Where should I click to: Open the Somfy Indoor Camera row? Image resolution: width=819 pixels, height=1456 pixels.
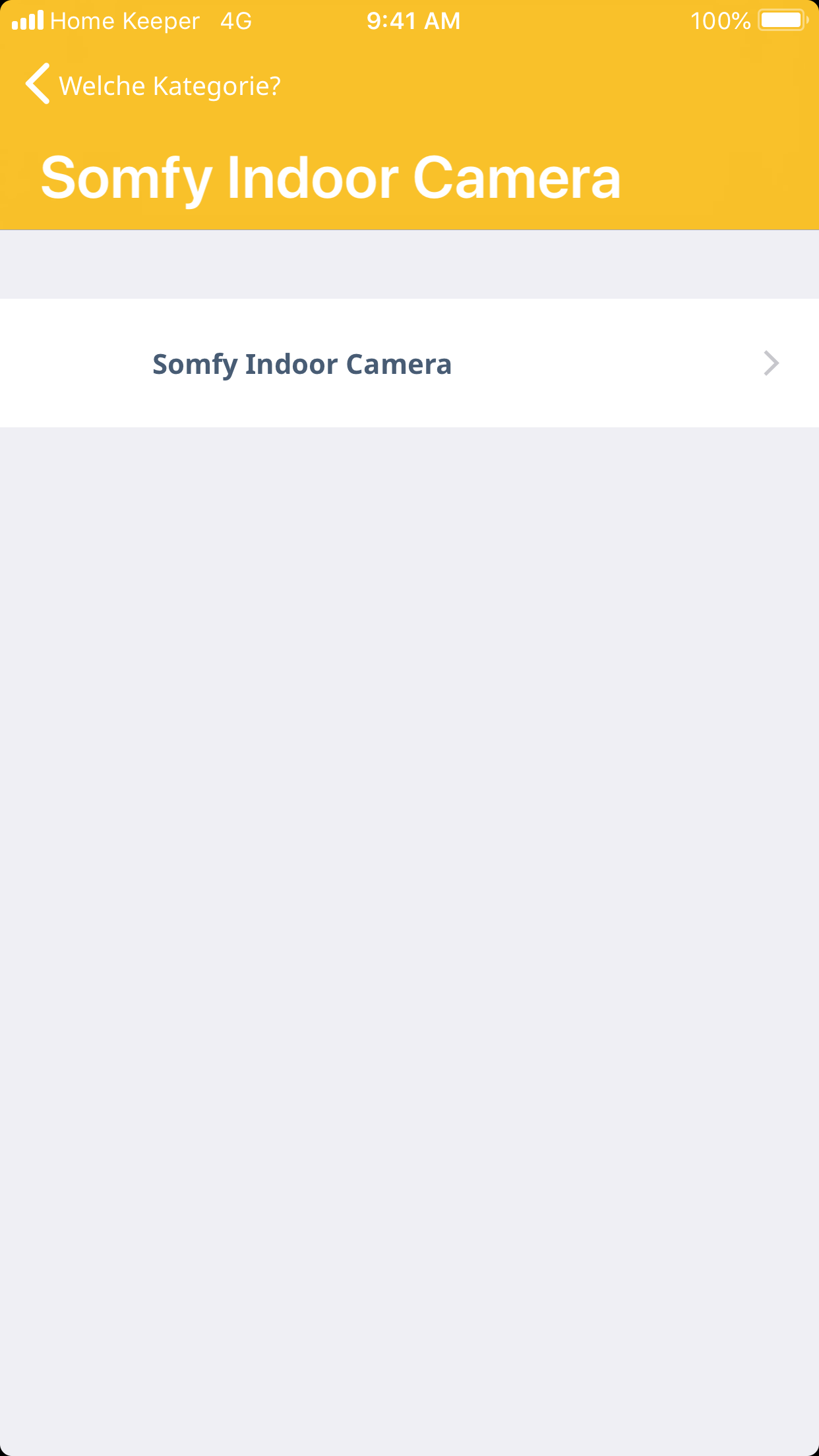(409, 363)
